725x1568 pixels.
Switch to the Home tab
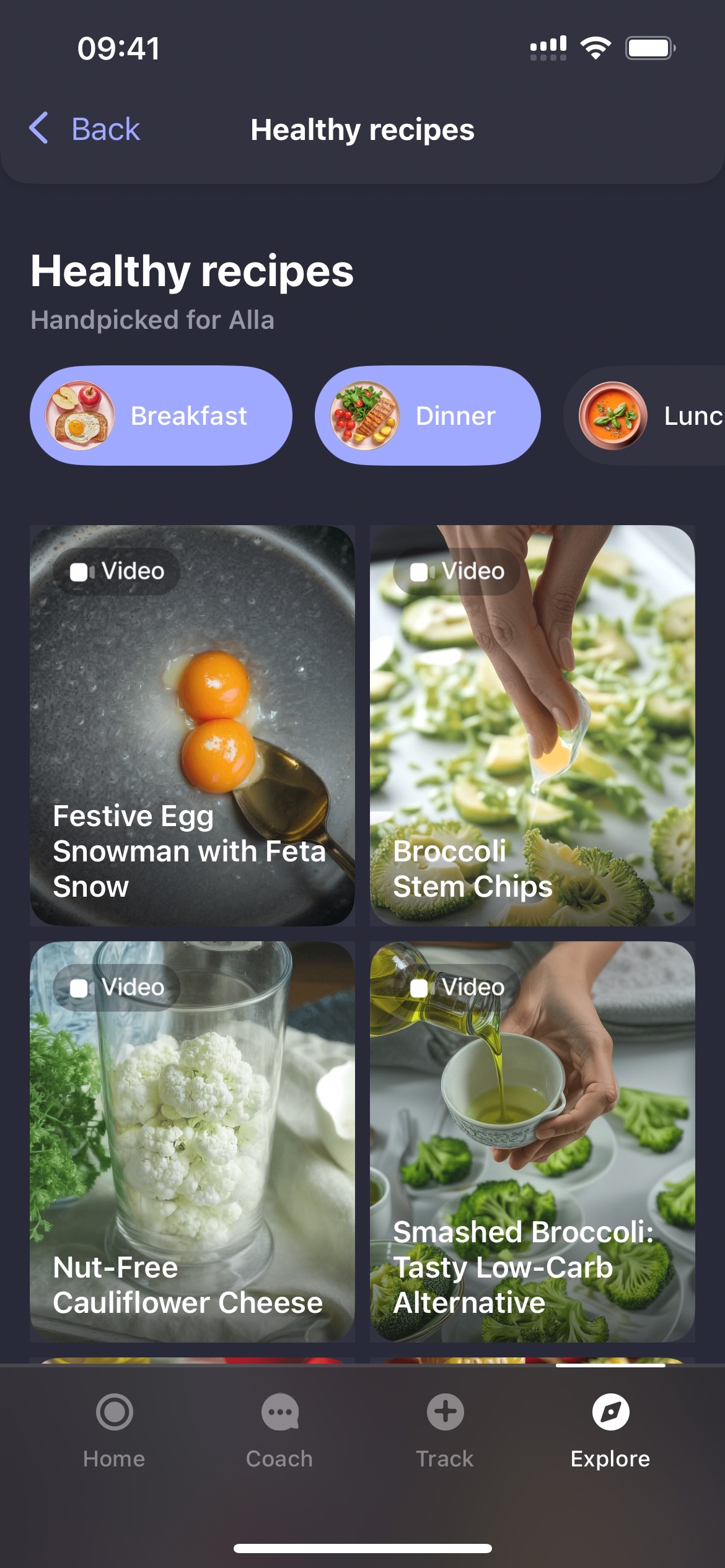click(114, 1432)
